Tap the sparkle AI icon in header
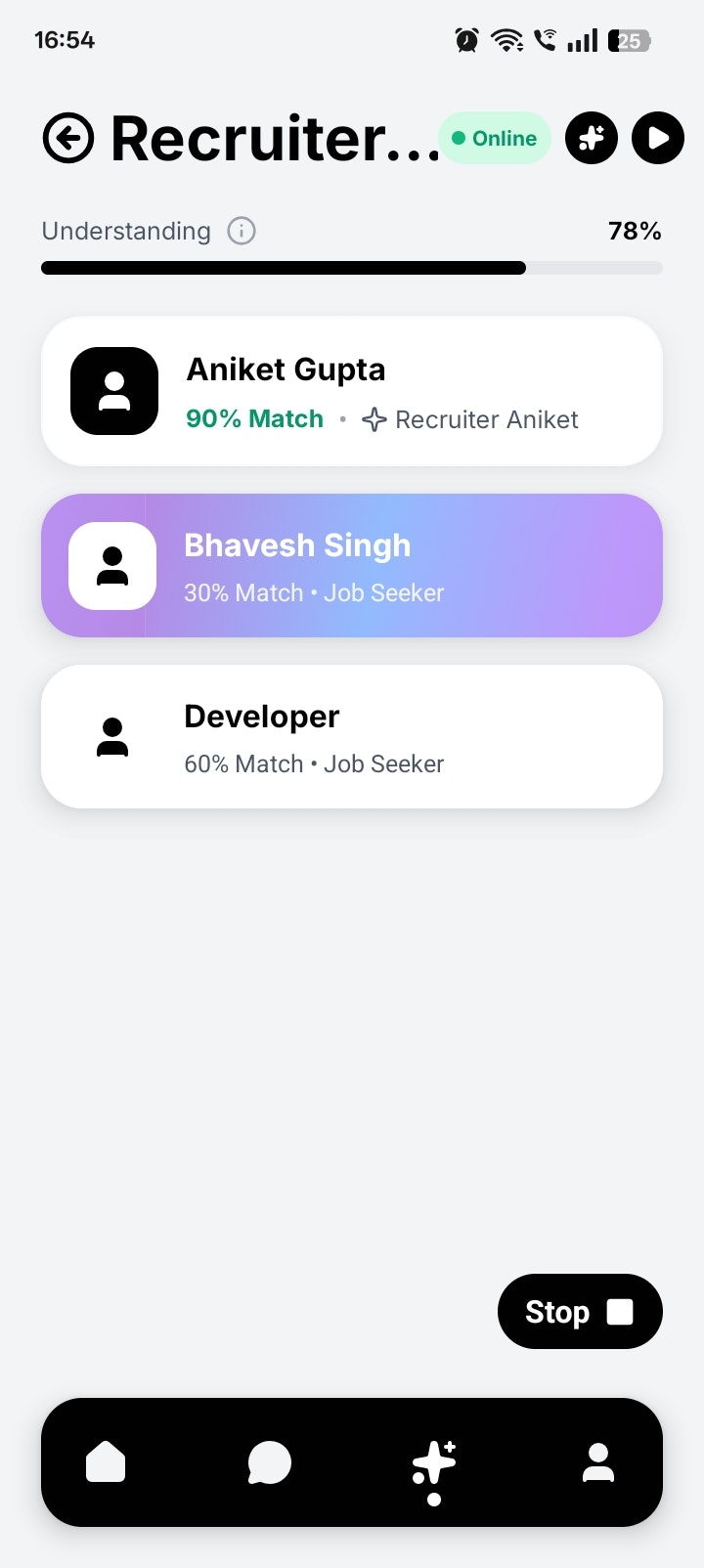Viewport: 704px width, 1568px height. (592, 139)
